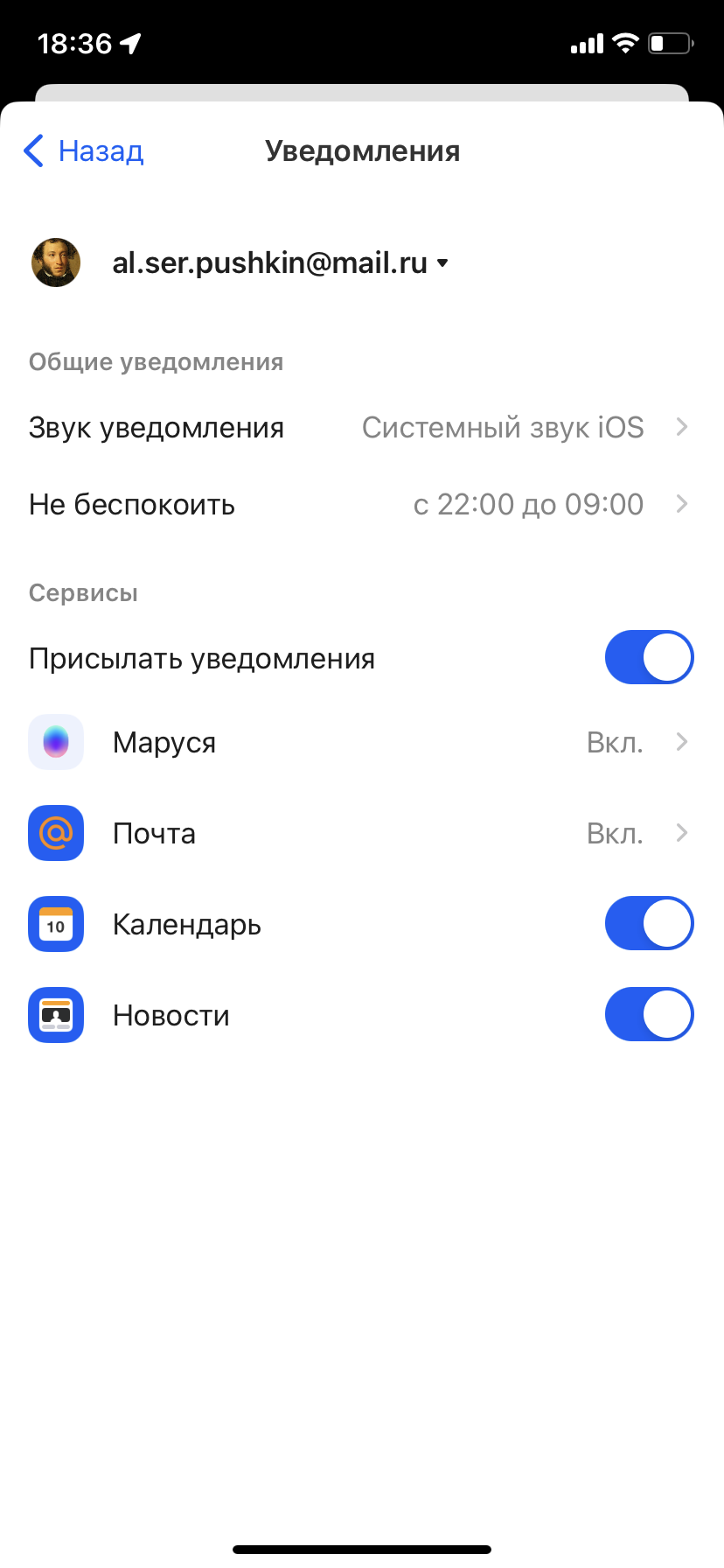Open Почта notification settings
Viewport: 724px width, 1568px height.
click(x=362, y=833)
